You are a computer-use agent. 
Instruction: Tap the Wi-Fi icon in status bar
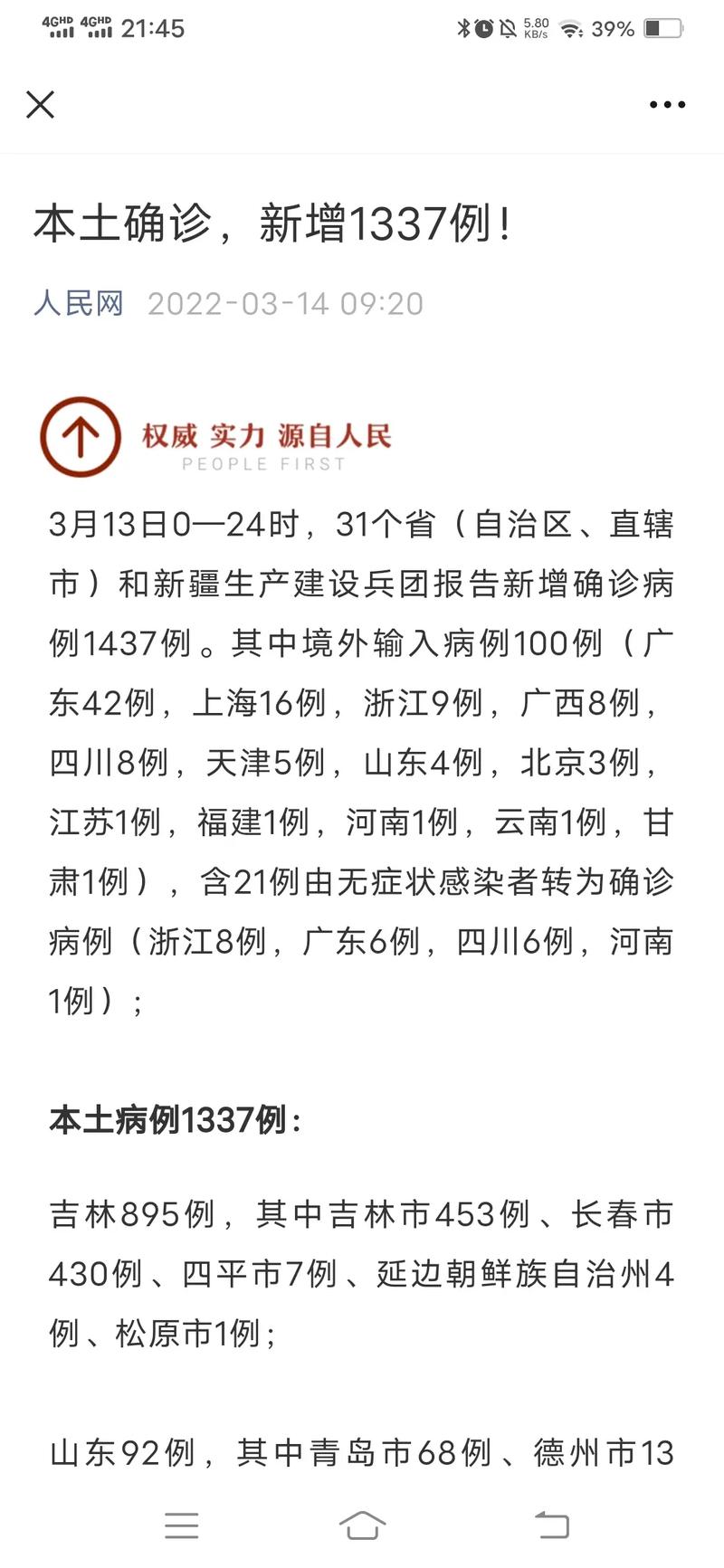[572, 28]
